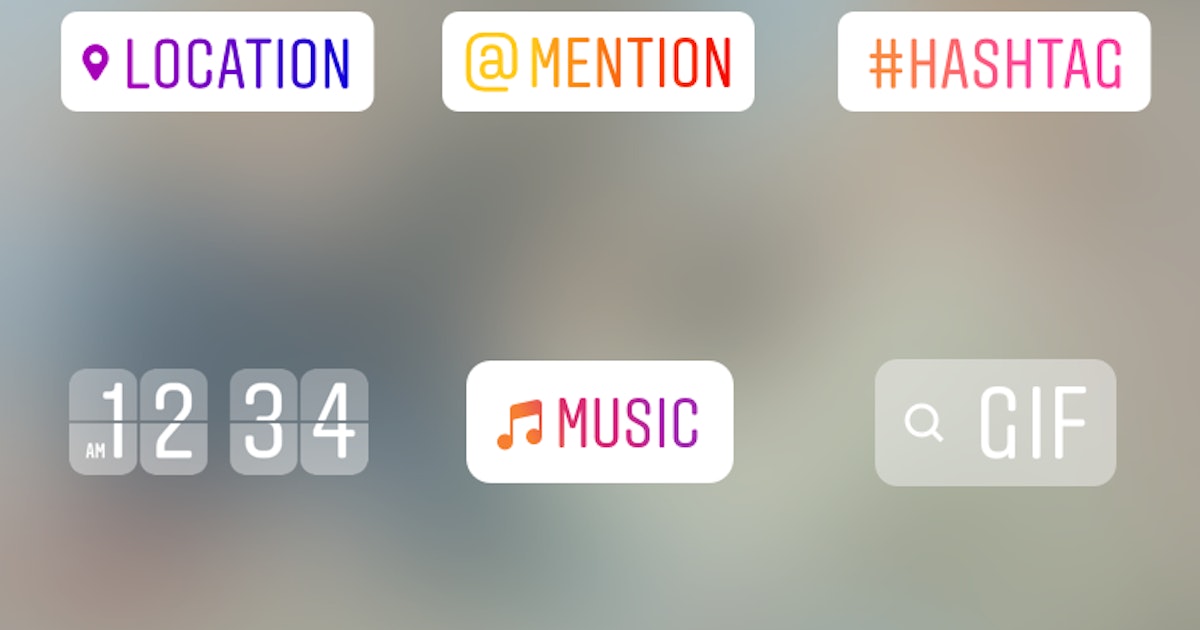Add the Location sticker
The height and width of the screenshot is (630, 1200).
click(x=217, y=62)
